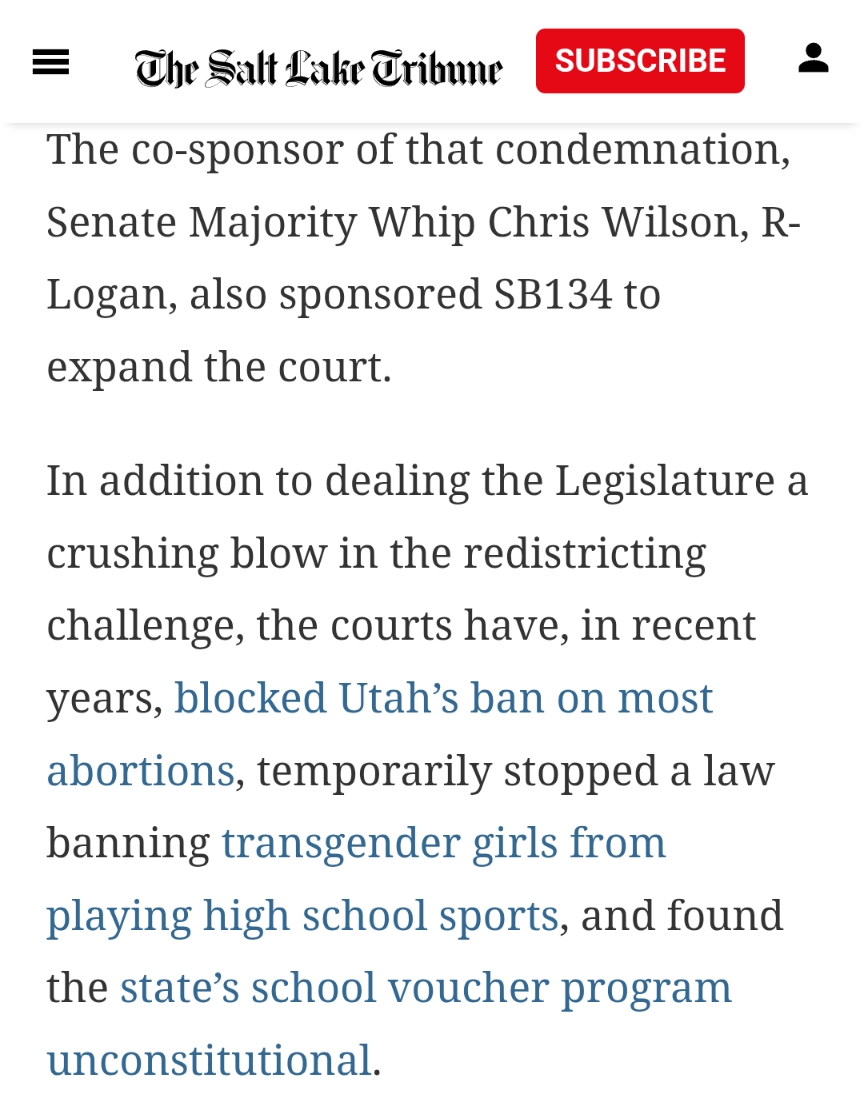Go to The Salt Lake Tribune homepage
This screenshot has height=1112, width=864.
318,66
